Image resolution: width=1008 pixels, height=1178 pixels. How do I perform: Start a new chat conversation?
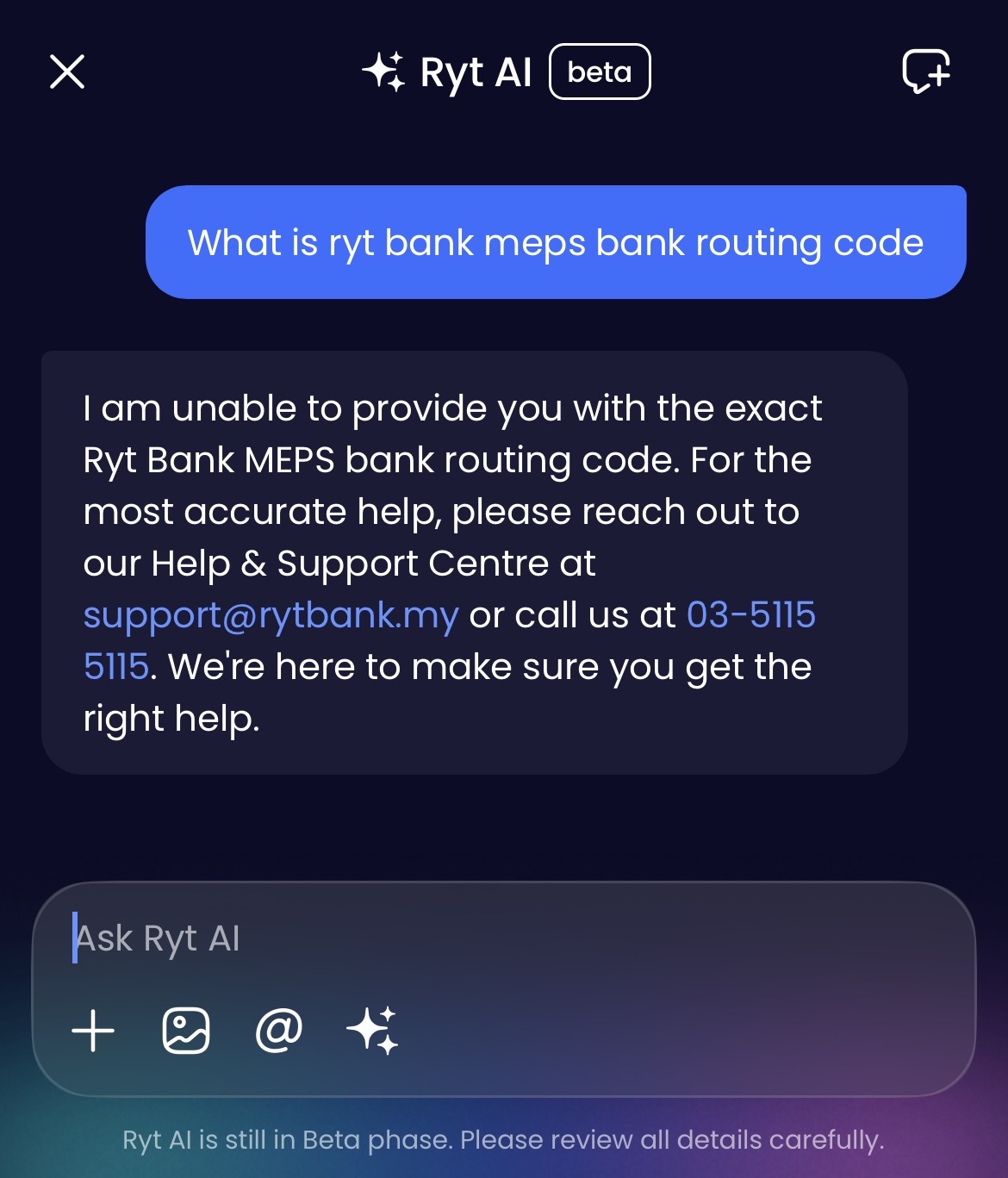(x=926, y=72)
